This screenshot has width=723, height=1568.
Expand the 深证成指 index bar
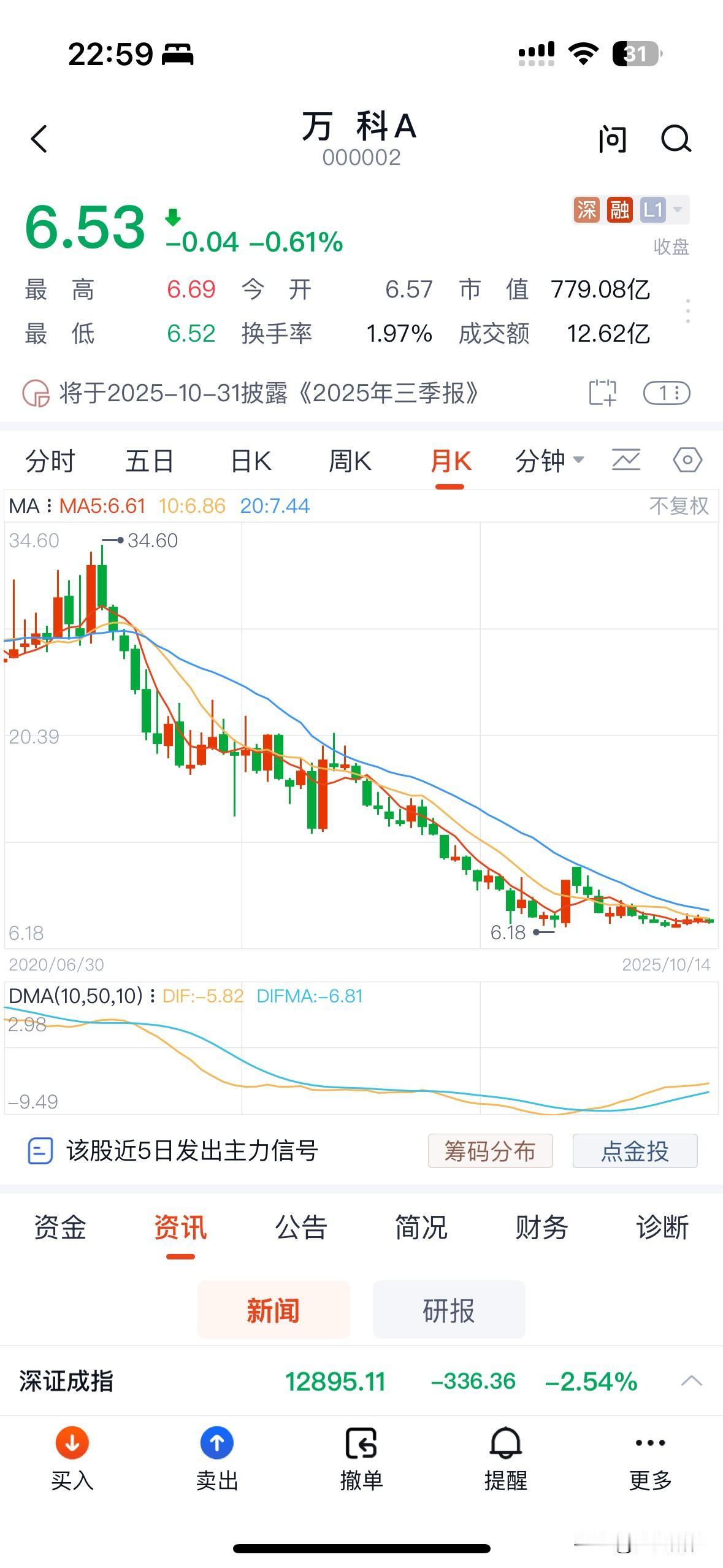coord(691,1382)
